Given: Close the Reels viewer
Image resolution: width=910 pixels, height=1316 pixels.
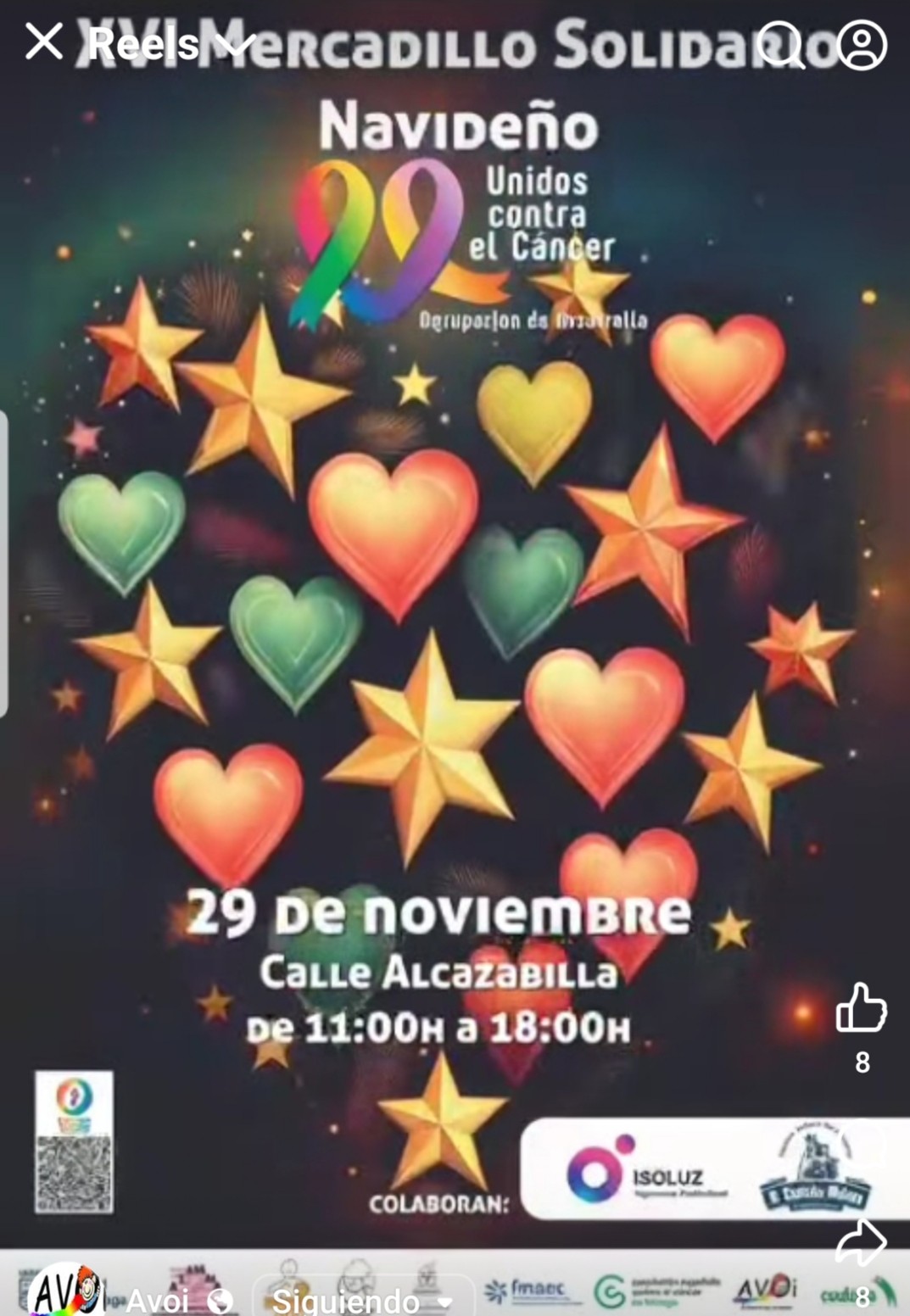Looking at the screenshot, I should point(44,42).
